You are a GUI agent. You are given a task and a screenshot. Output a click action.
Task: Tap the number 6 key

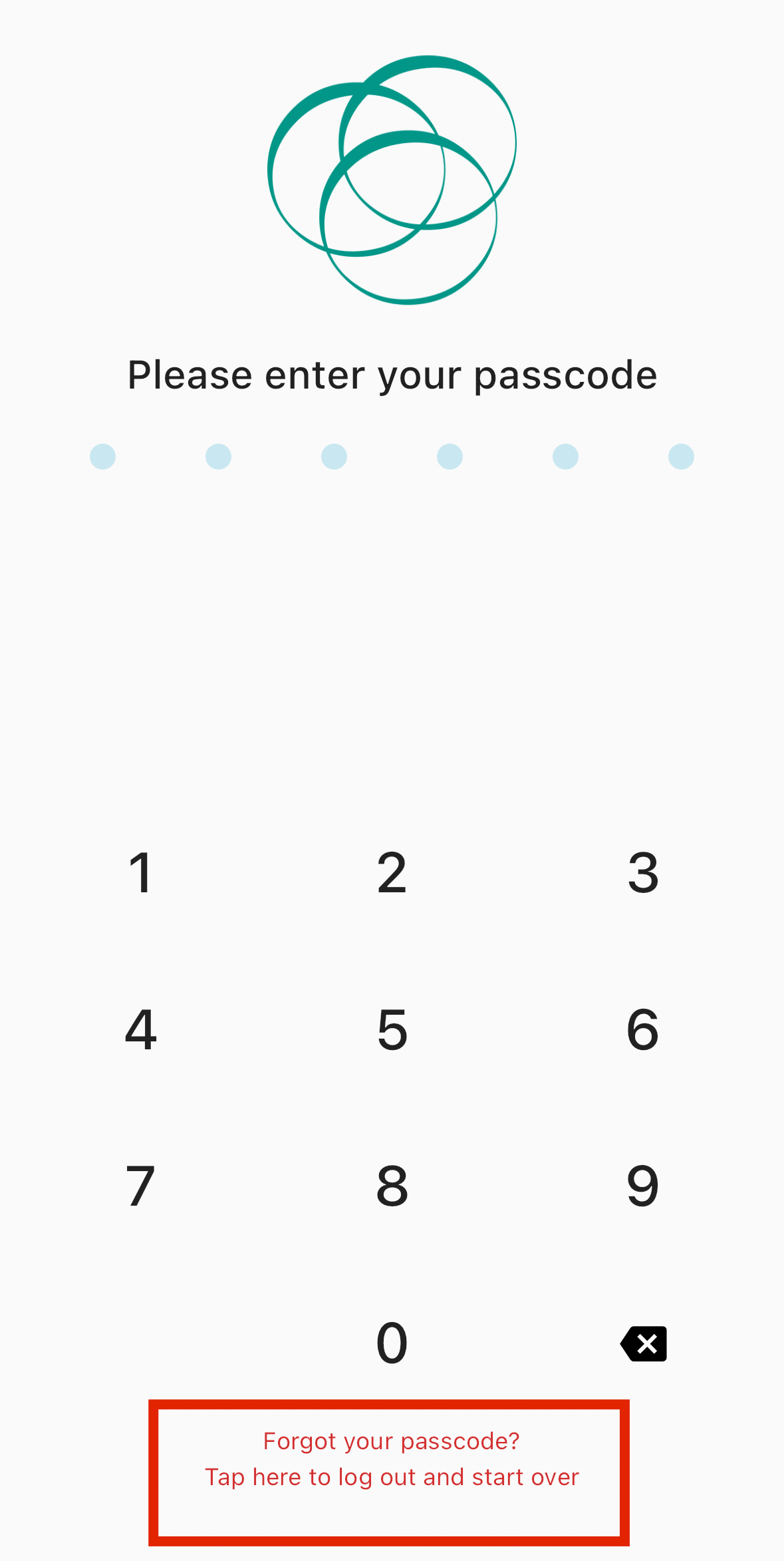click(643, 1029)
